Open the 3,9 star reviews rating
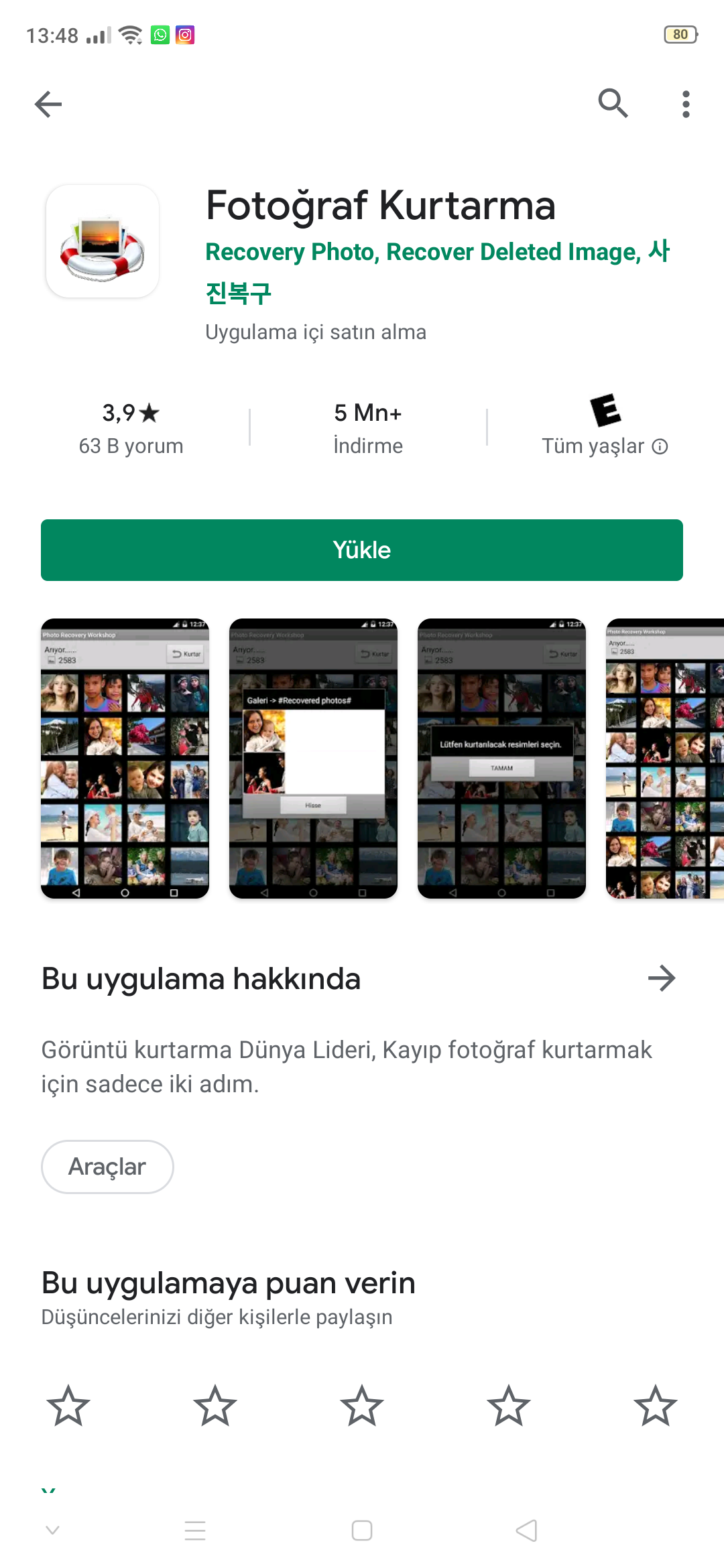724x1568 pixels. click(x=131, y=428)
